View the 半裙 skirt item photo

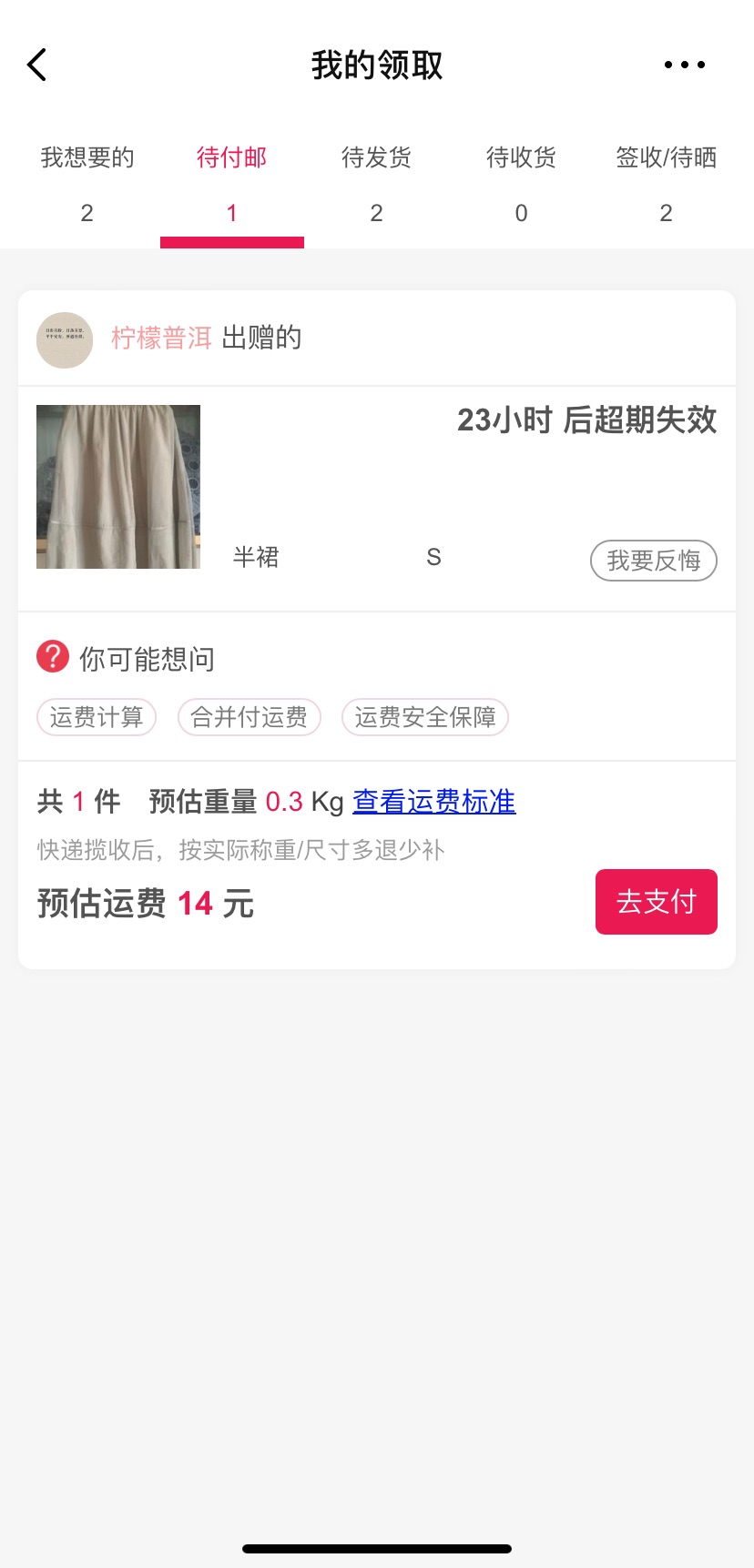coord(118,487)
